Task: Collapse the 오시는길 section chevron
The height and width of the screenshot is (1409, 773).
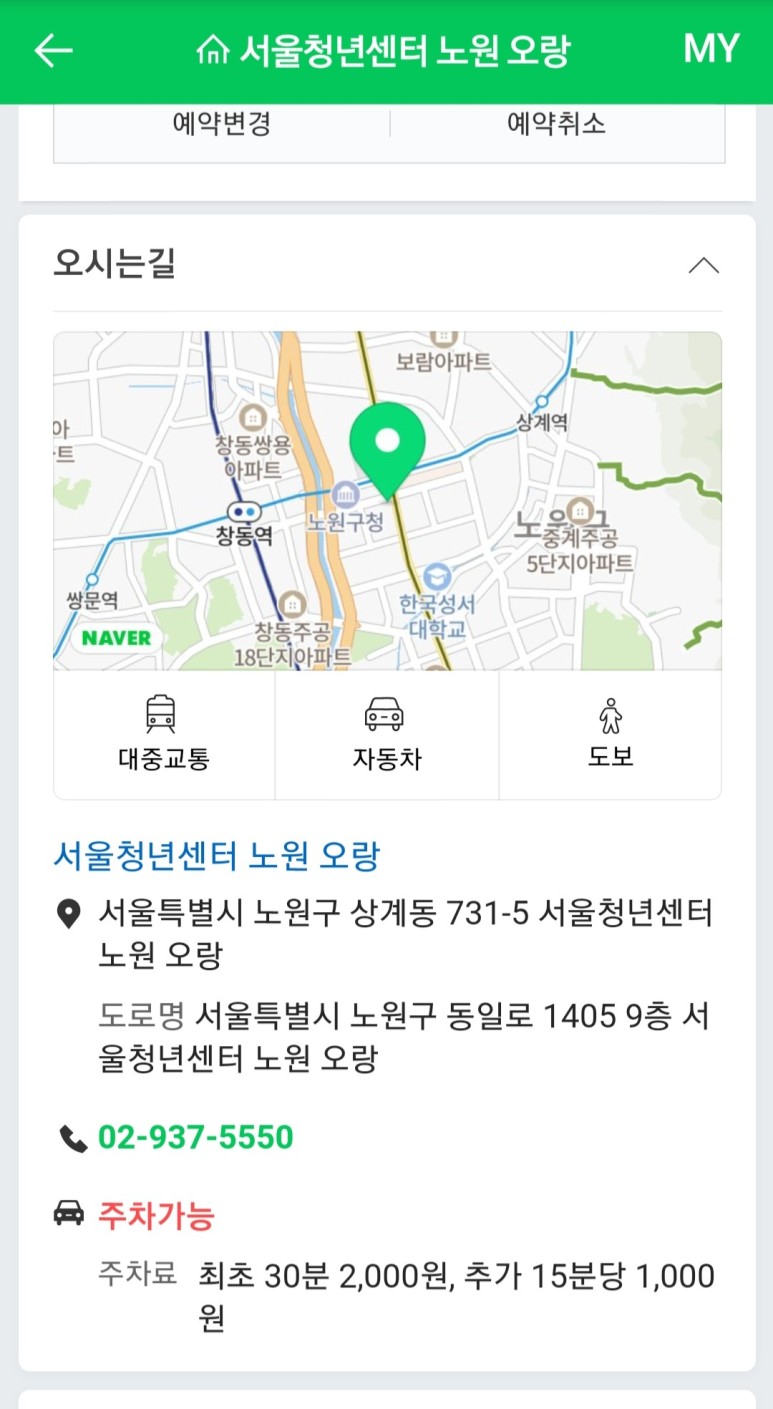Action: click(704, 265)
